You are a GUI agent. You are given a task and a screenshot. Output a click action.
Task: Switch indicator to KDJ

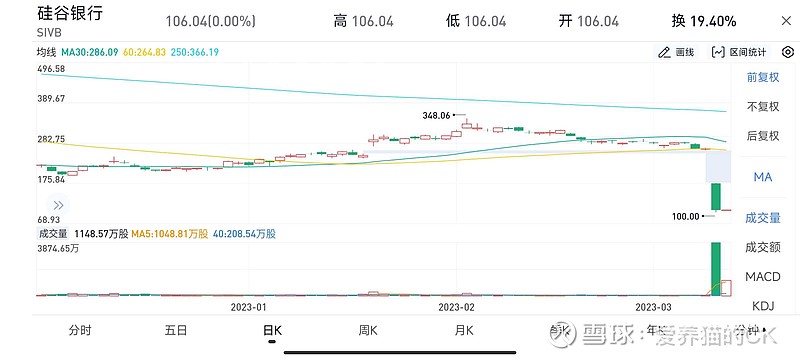pyautogui.click(x=763, y=306)
